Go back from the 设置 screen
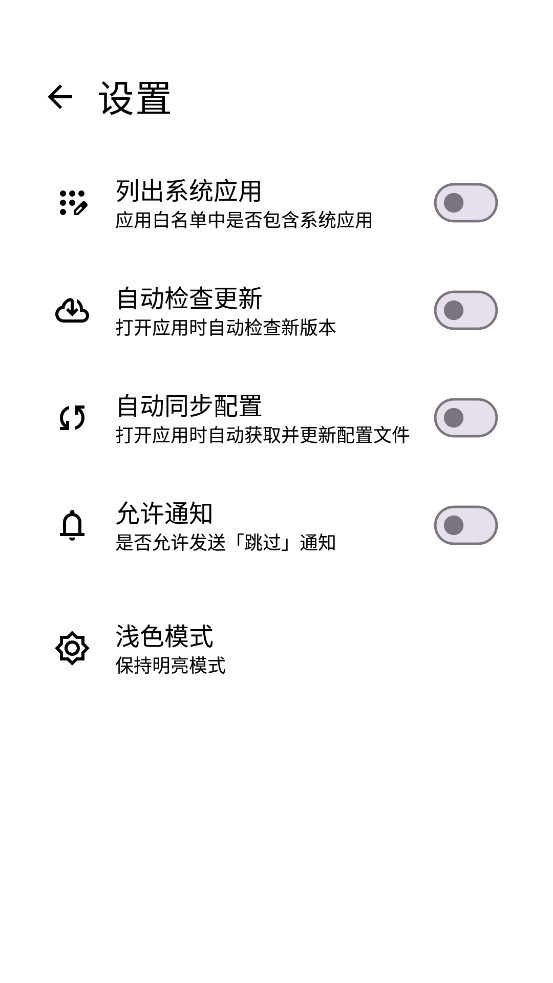 point(60,97)
